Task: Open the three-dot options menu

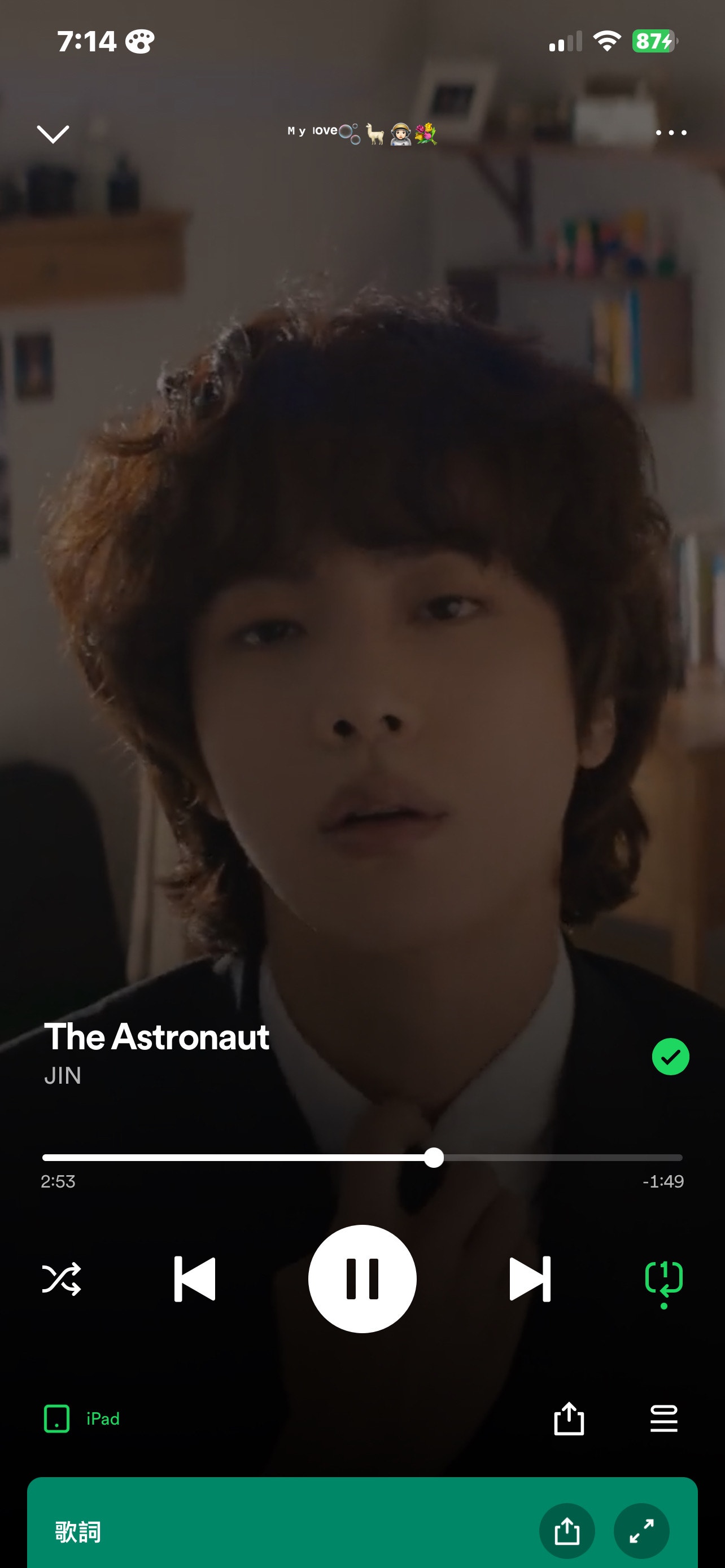Action: (x=671, y=133)
